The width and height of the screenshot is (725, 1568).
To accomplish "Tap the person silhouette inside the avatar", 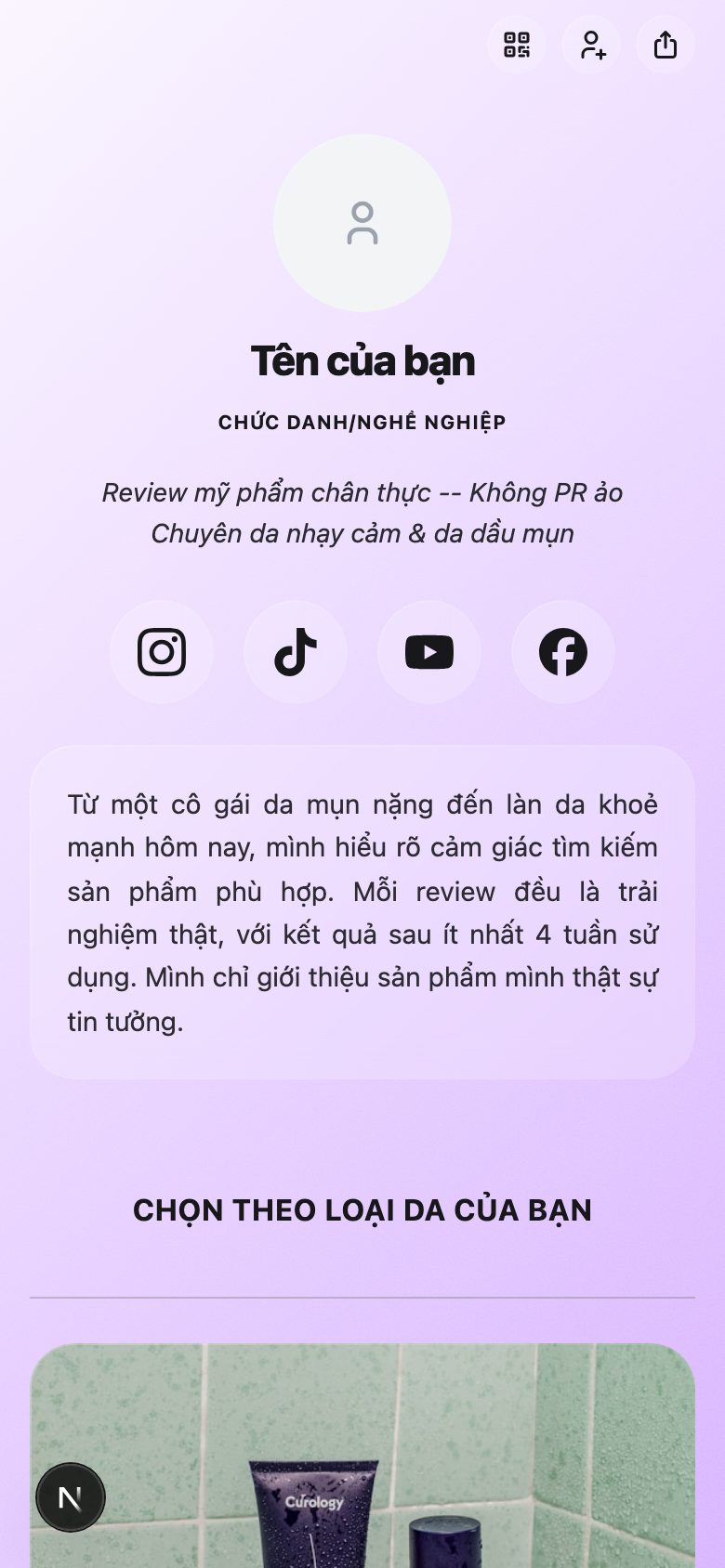I will (362, 223).
